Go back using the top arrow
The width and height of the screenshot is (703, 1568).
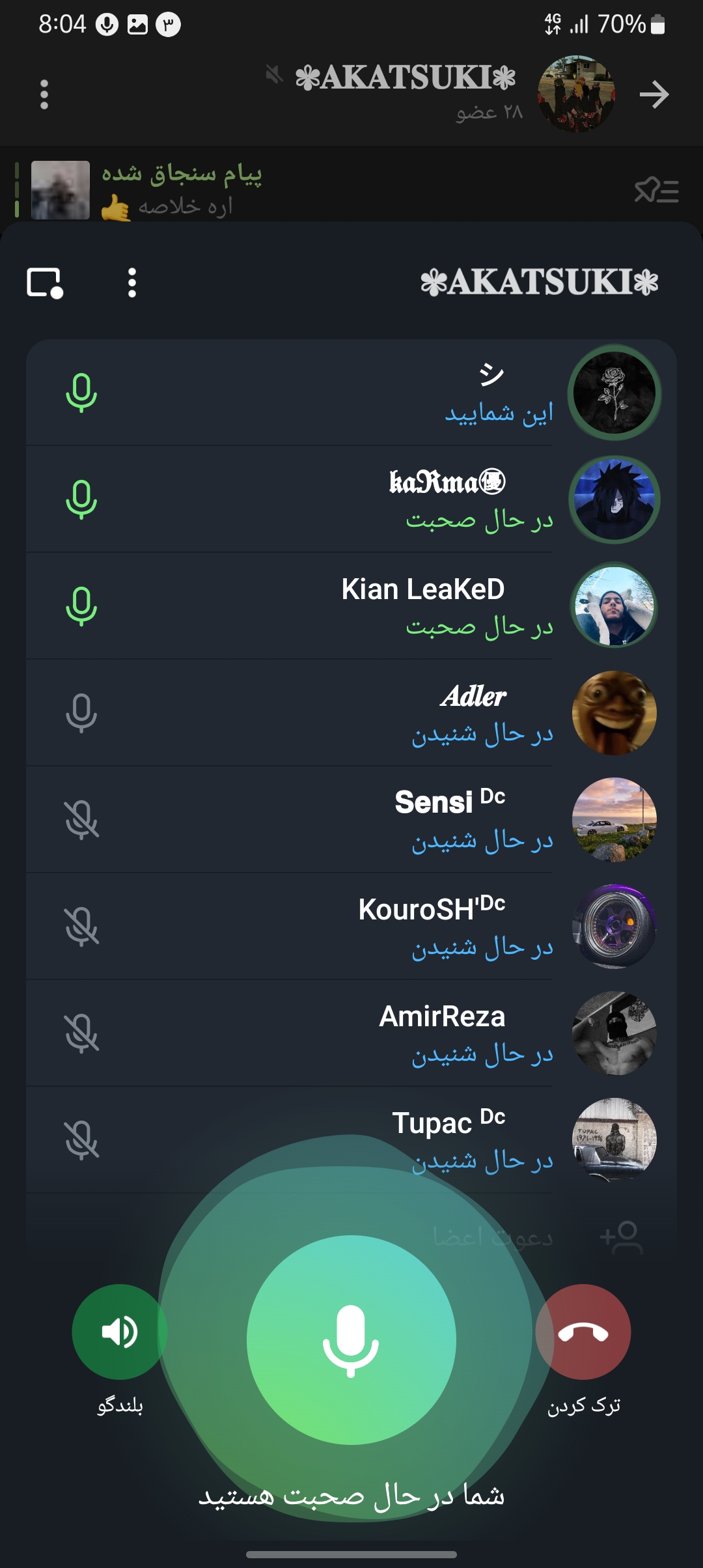point(654,95)
